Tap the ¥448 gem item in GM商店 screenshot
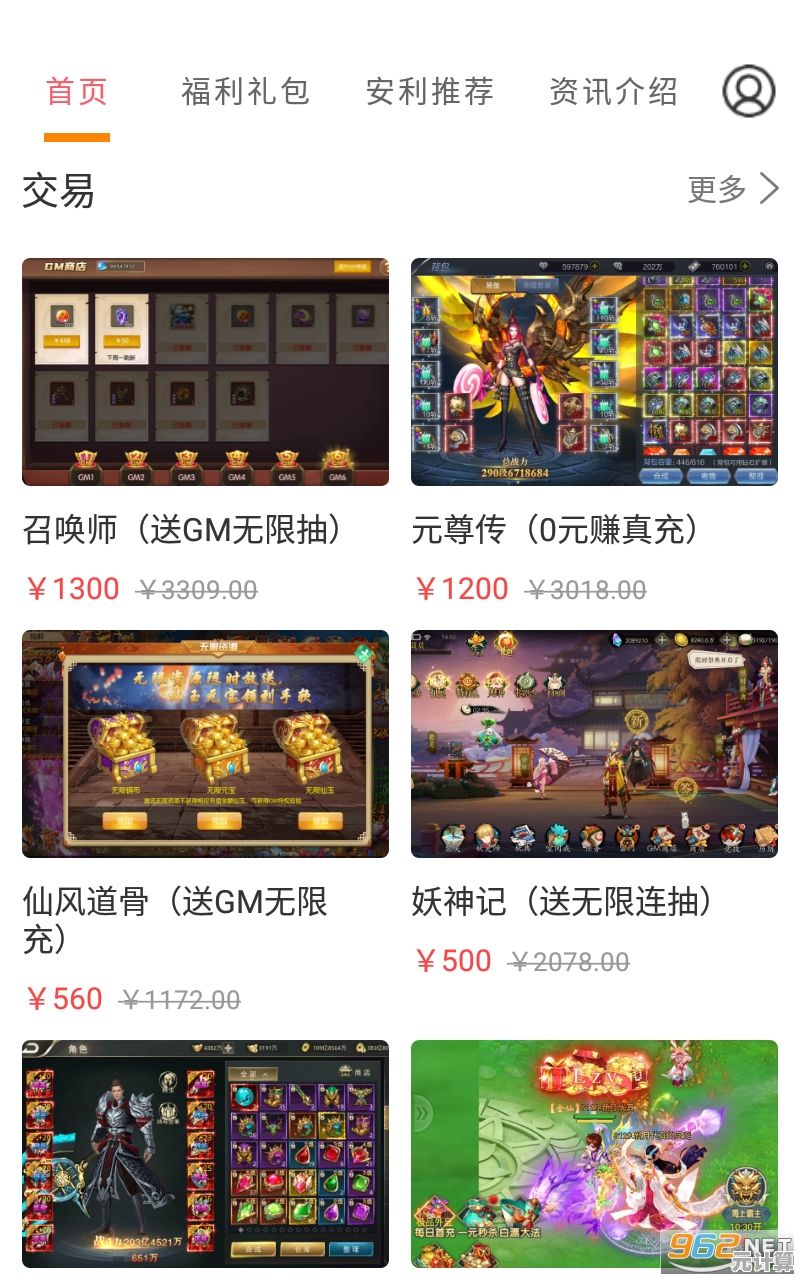The image size is (800, 1280). point(62,324)
